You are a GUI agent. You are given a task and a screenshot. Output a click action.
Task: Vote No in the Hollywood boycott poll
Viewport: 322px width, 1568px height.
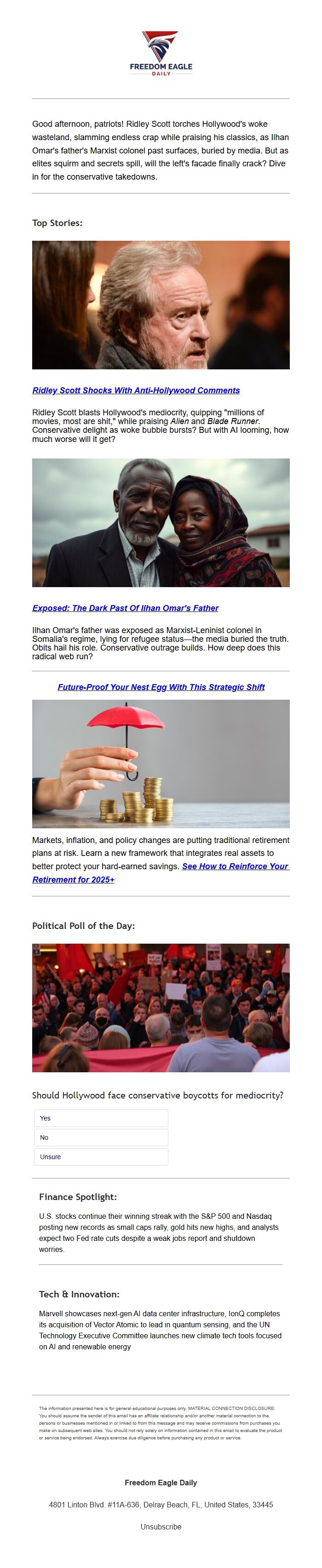[101, 1137]
